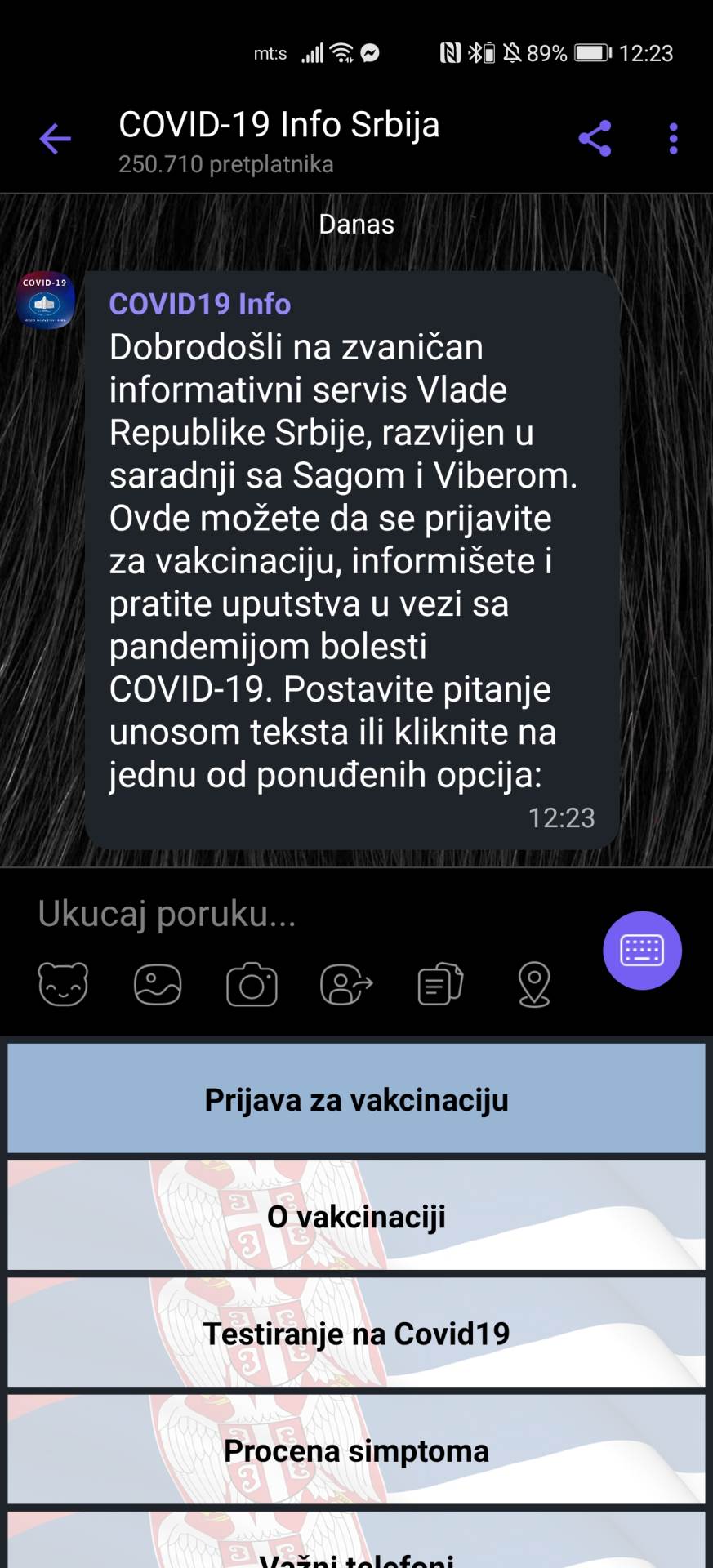
Task: Switch to keyboard with purple keyboard button
Action: (x=643, y=950)
